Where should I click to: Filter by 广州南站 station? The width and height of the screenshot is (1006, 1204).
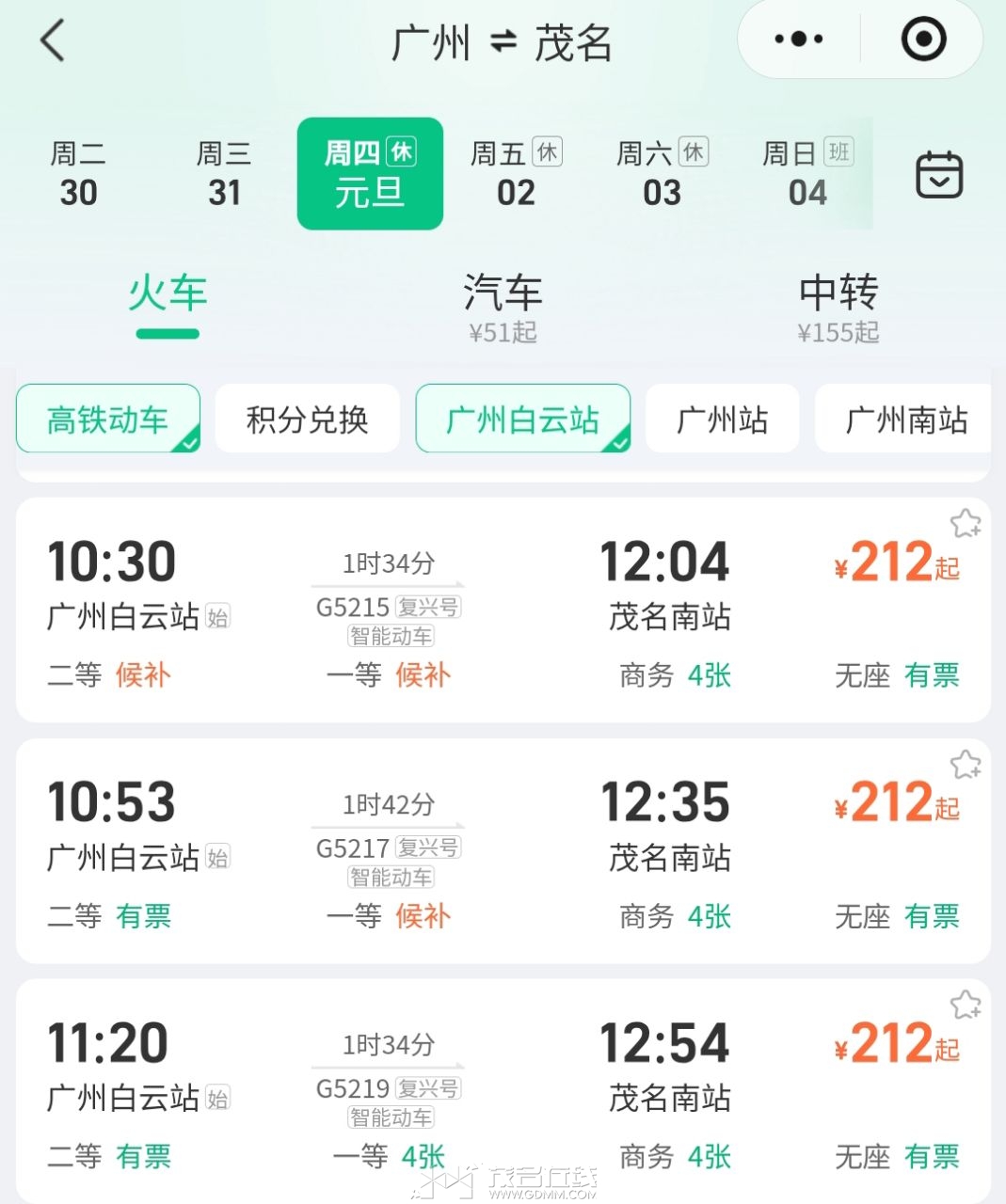[905, 420]
